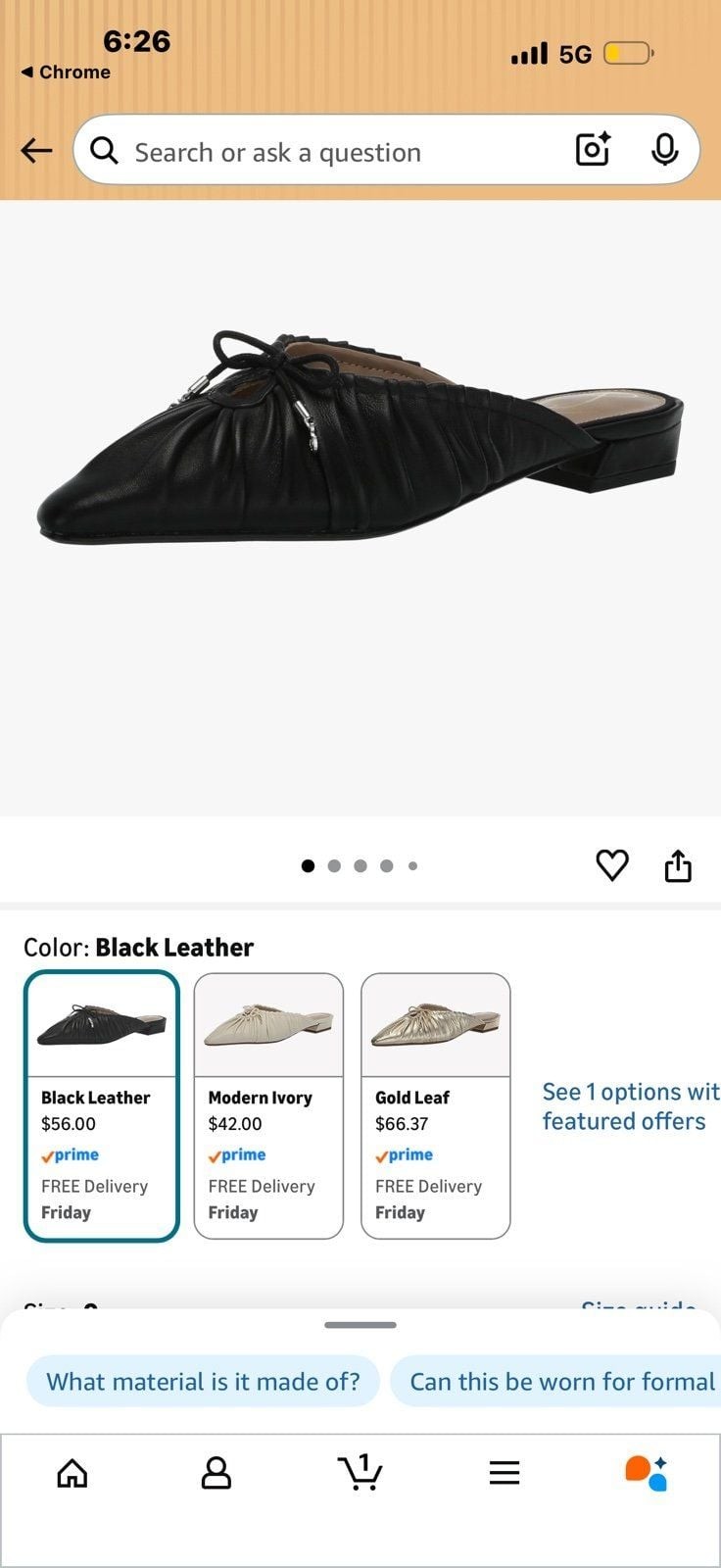
Task: Ask "Can this be worn for formal" question
Action: point(555,1381)
